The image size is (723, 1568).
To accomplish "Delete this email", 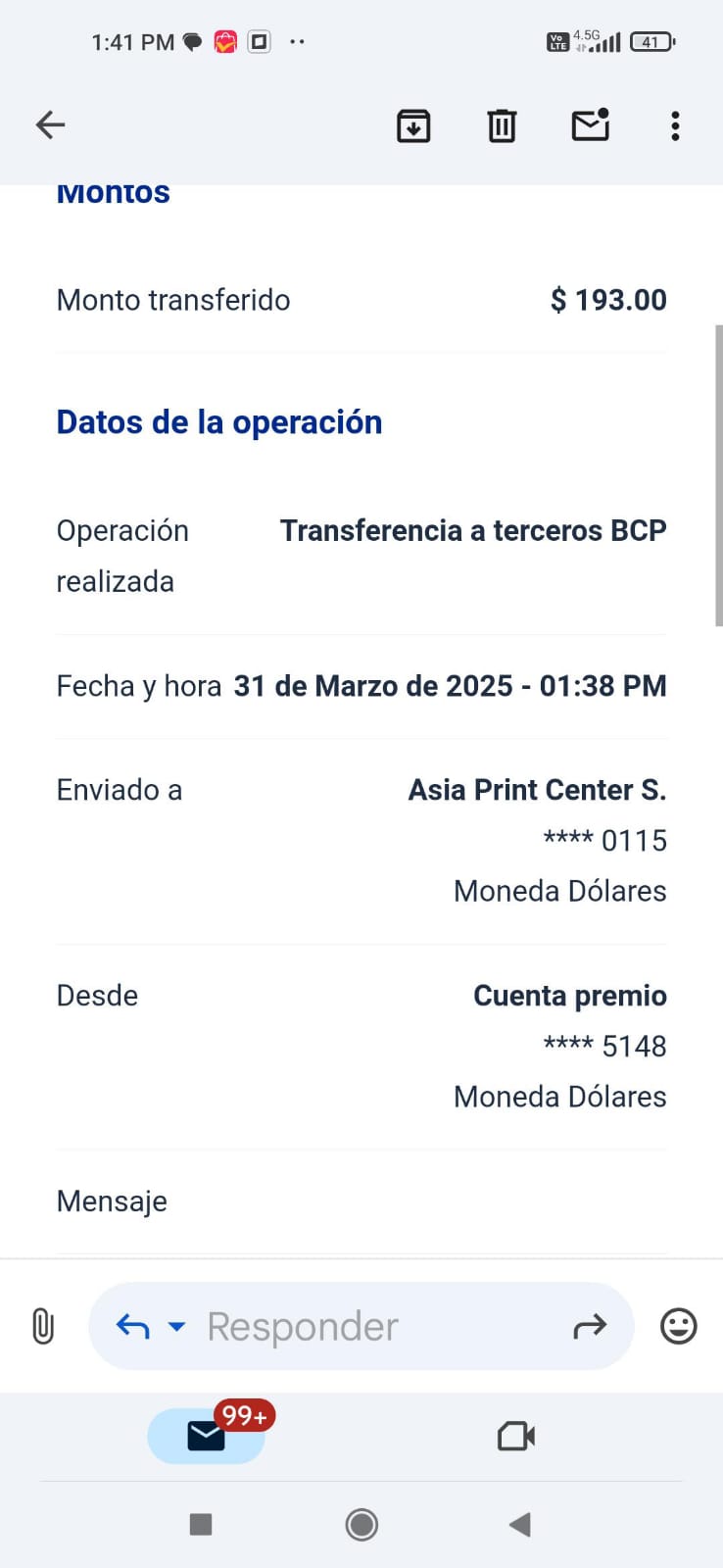I will click(502, 125).
